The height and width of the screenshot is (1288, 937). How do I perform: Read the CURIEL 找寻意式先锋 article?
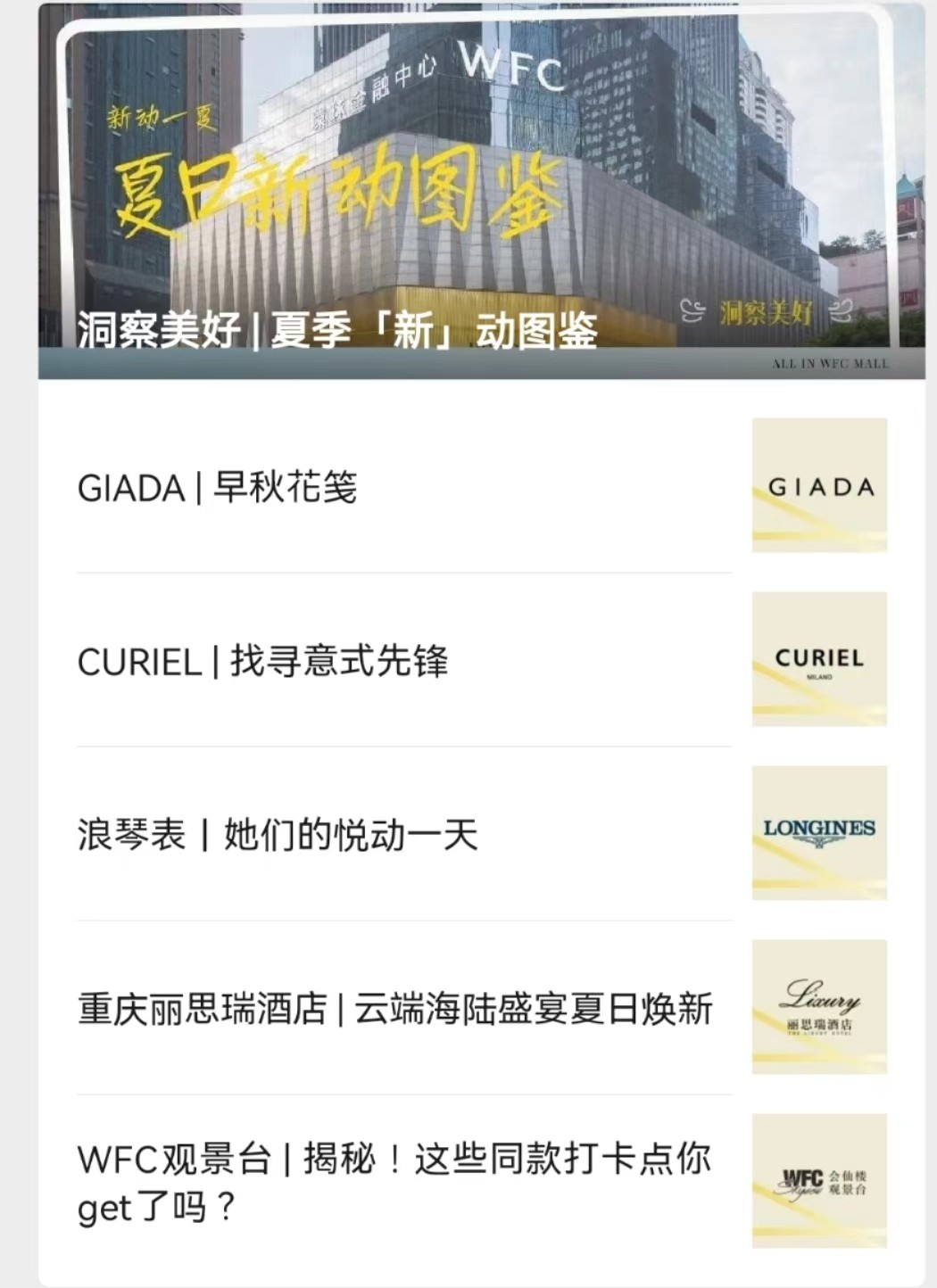(263, 662)
